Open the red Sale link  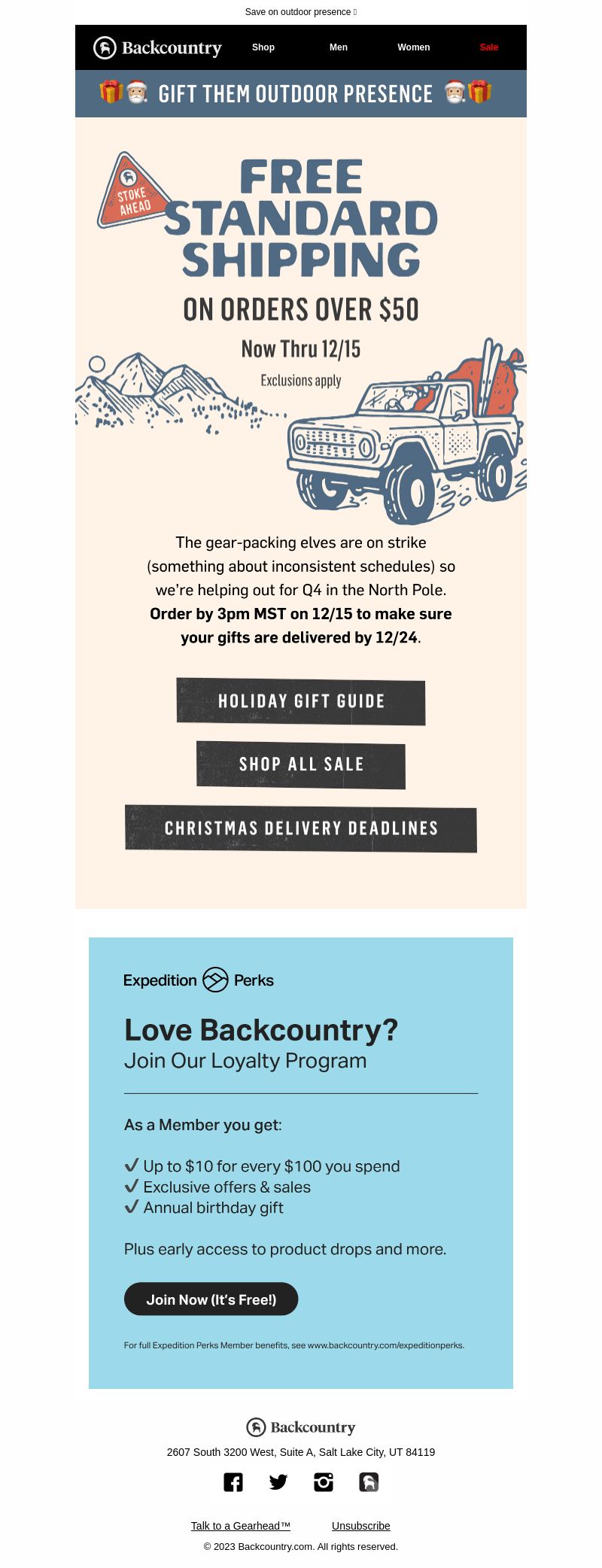489,47
